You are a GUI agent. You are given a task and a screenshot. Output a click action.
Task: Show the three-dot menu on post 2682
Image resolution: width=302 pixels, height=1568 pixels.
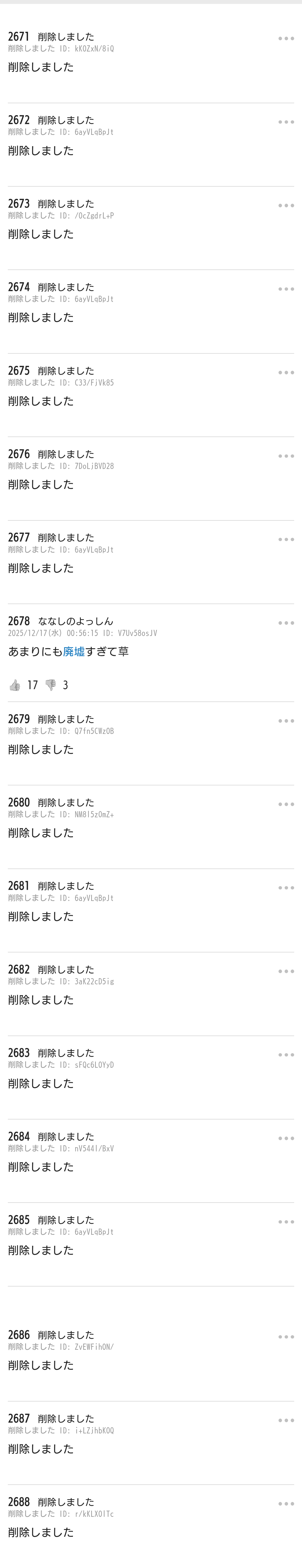click(x=286, y=971)
